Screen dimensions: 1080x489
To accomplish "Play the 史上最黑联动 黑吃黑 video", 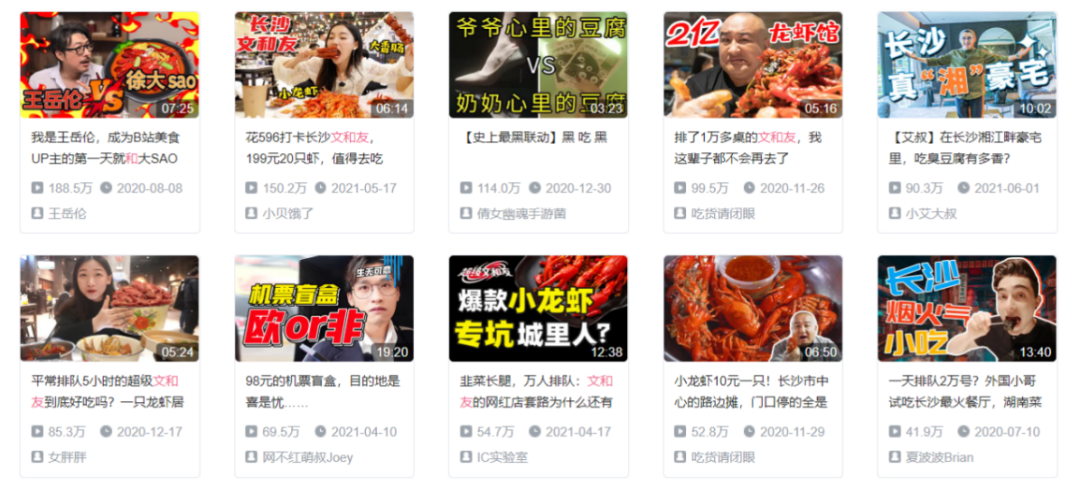I will 538,65.
